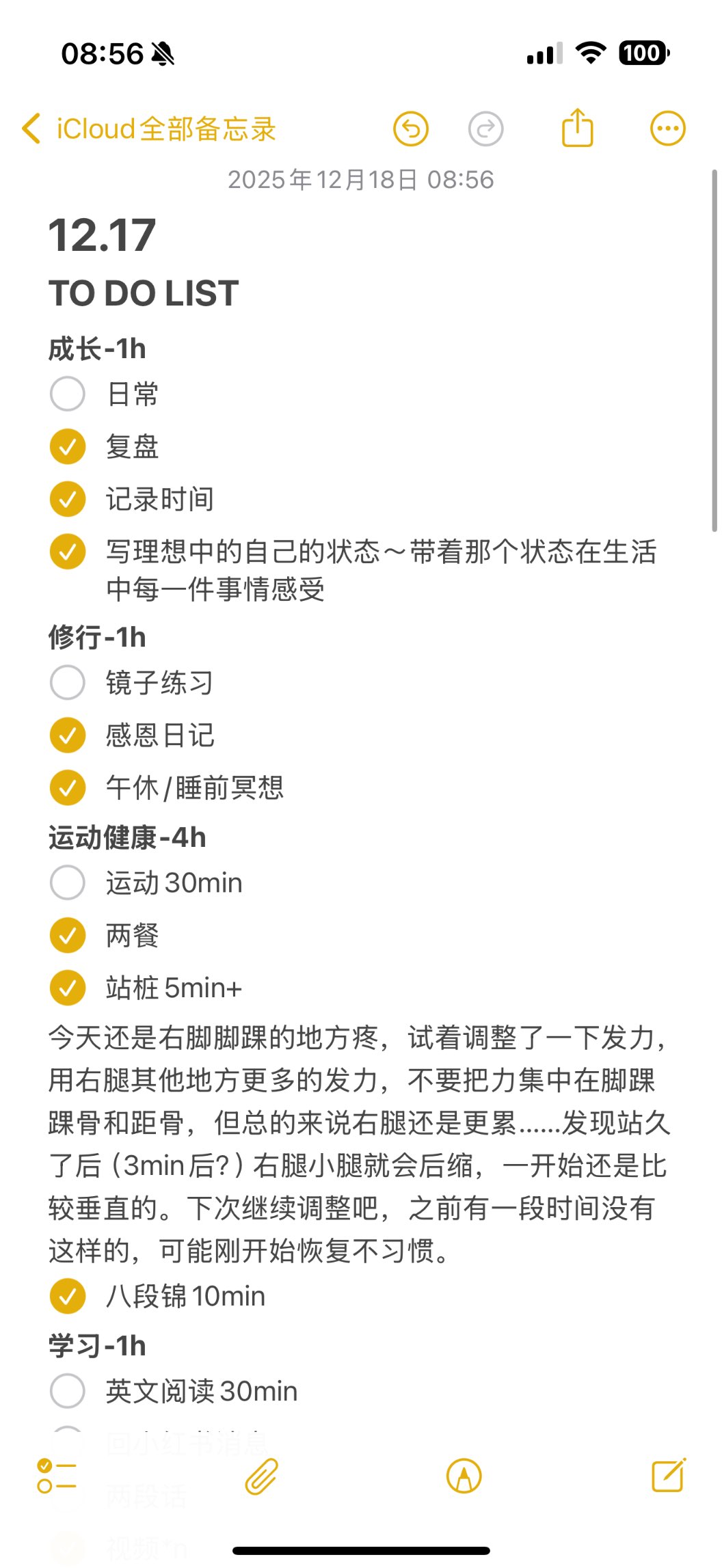The image size is (722, 1568).
Task: Open the more options menu
Action: [667, 129]
